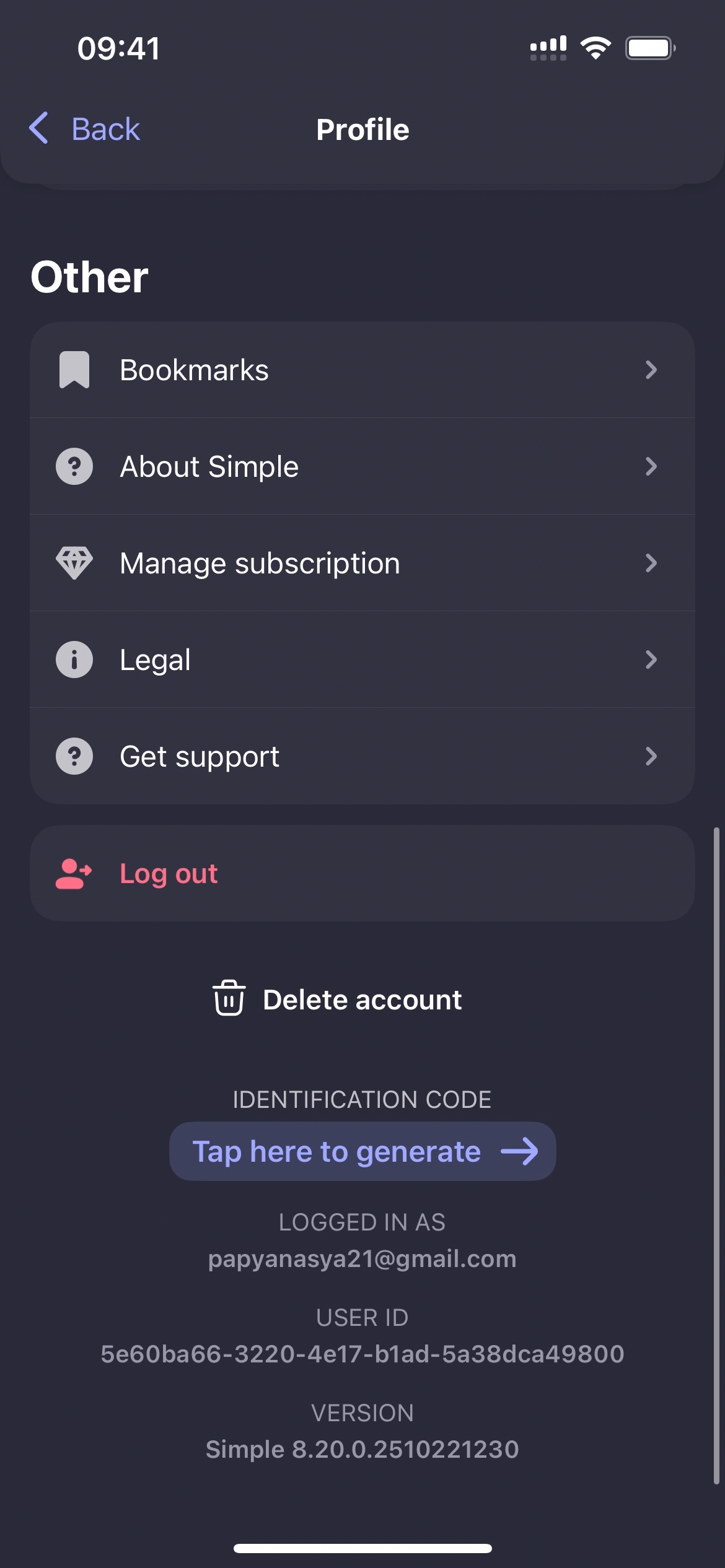Open Manage subscription
Screen dimensions: 725x1568
coord(362,563)
